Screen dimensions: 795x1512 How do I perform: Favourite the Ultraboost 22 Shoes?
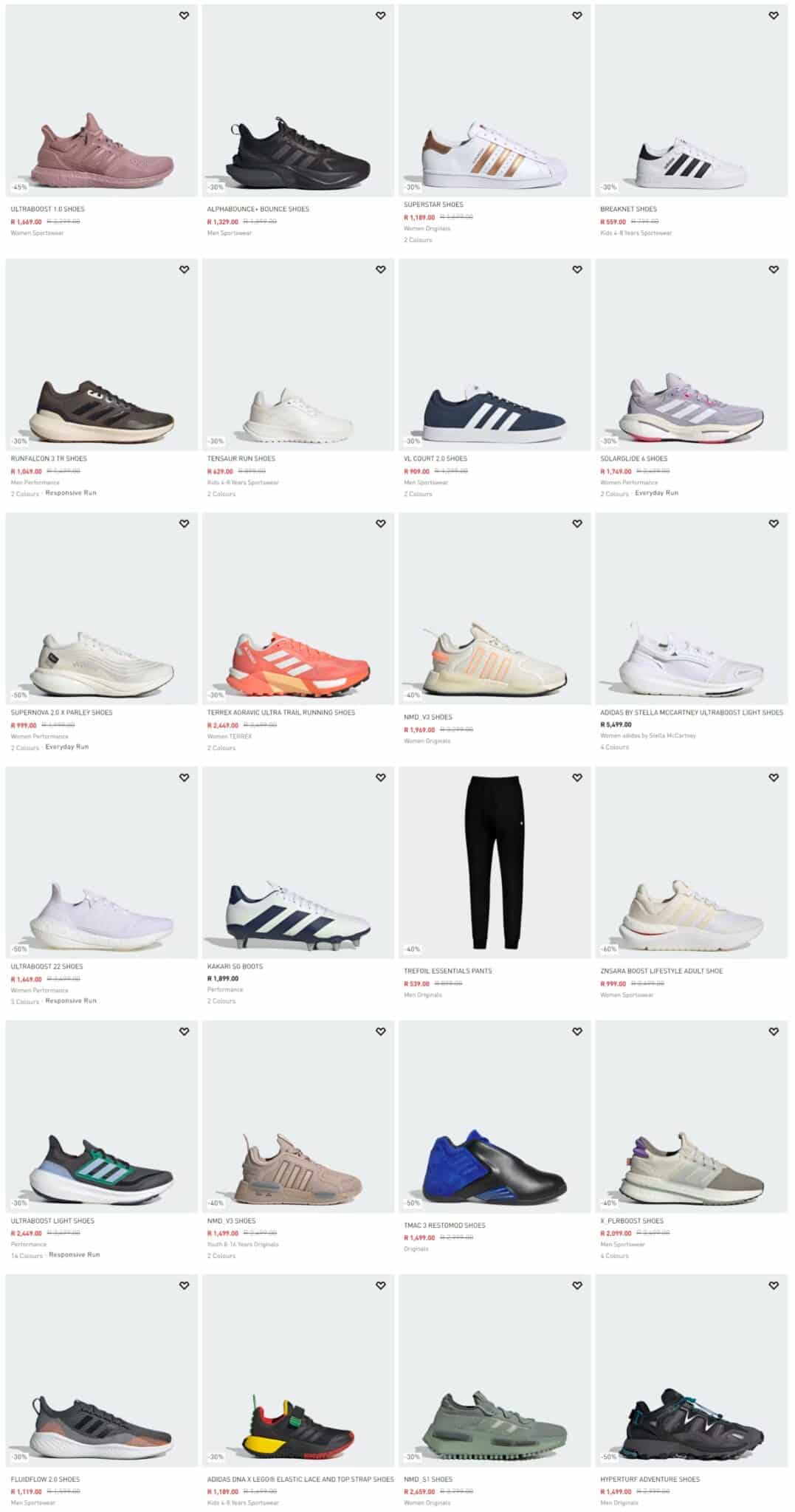coord(185,777)
